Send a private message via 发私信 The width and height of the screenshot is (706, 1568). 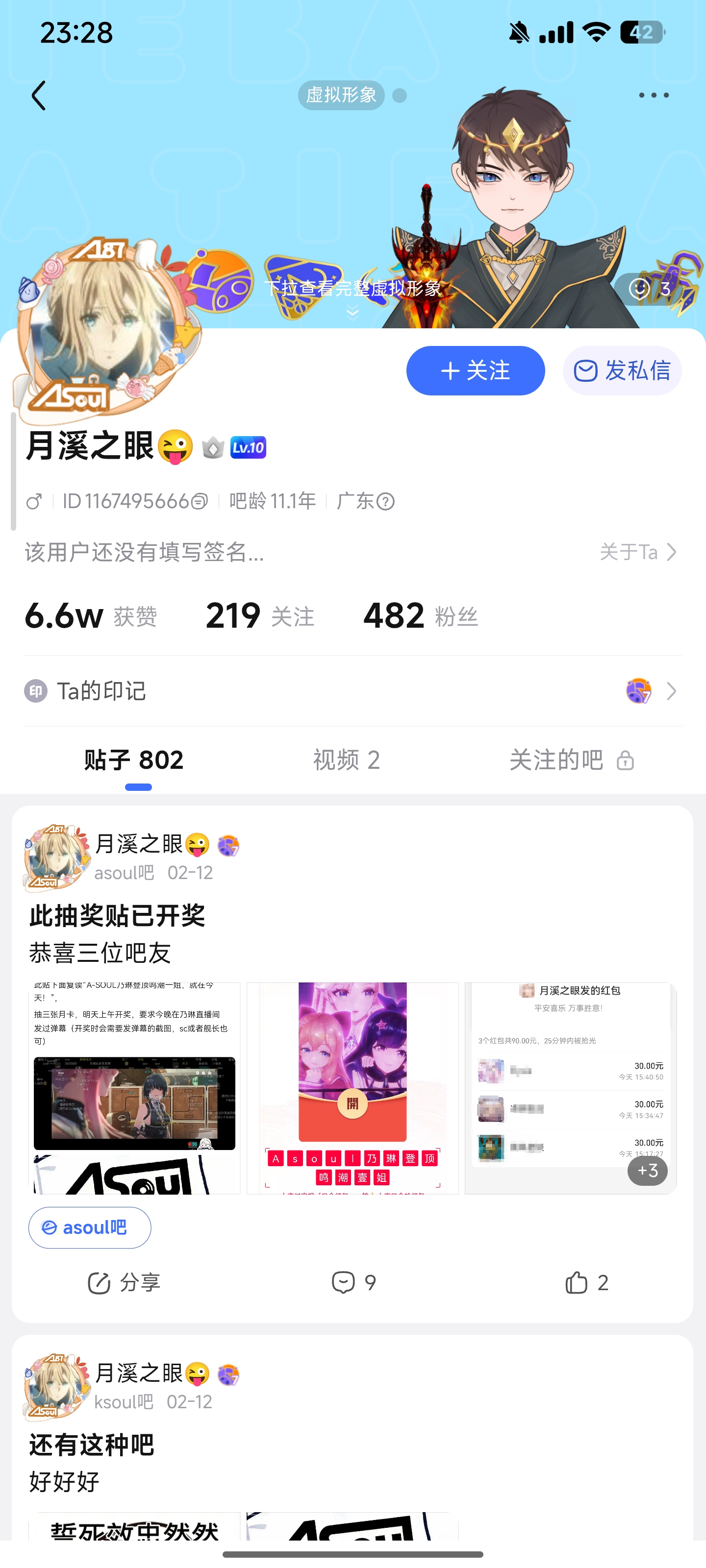point(622,371)
